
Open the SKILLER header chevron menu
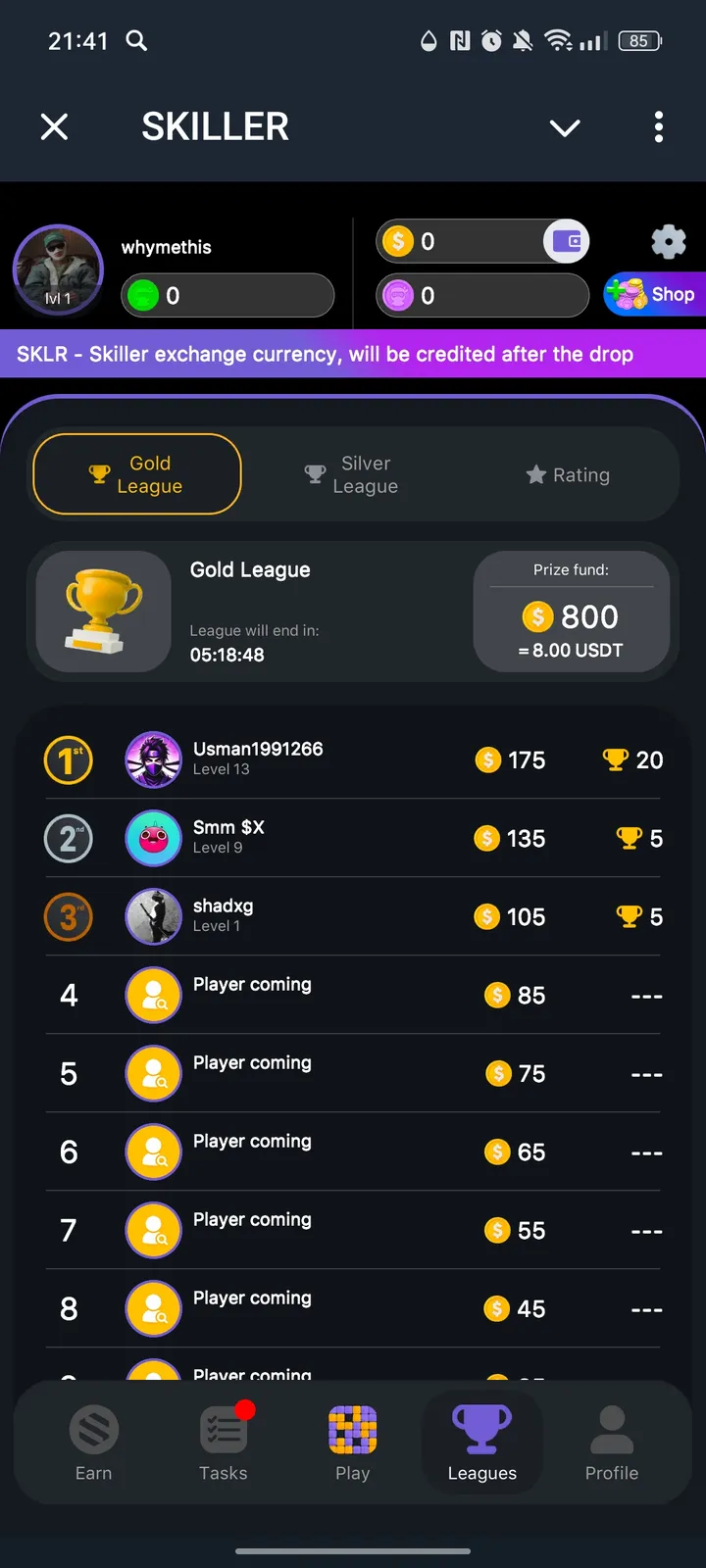[x=565, y=127]
